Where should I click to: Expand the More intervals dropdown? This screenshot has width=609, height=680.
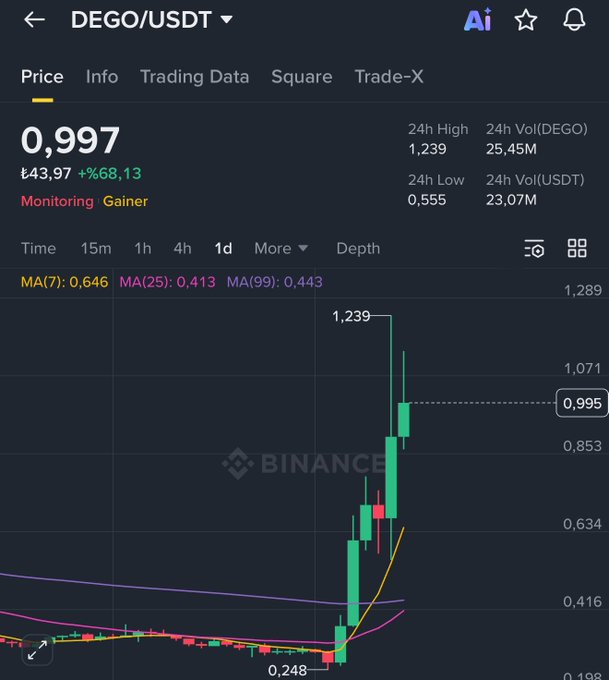pos(281,248)
